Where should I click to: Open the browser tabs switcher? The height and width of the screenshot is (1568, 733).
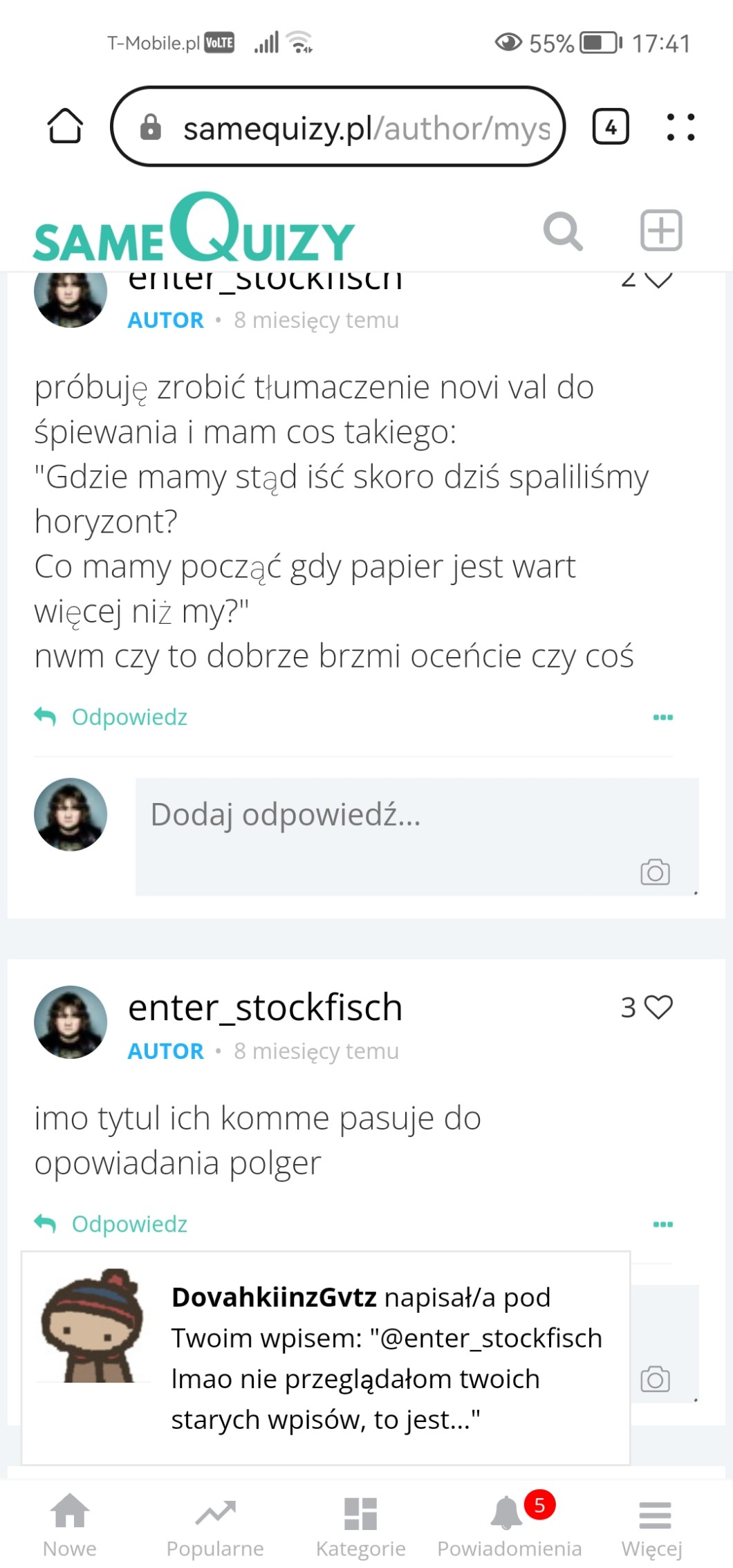tap(610, 127)
